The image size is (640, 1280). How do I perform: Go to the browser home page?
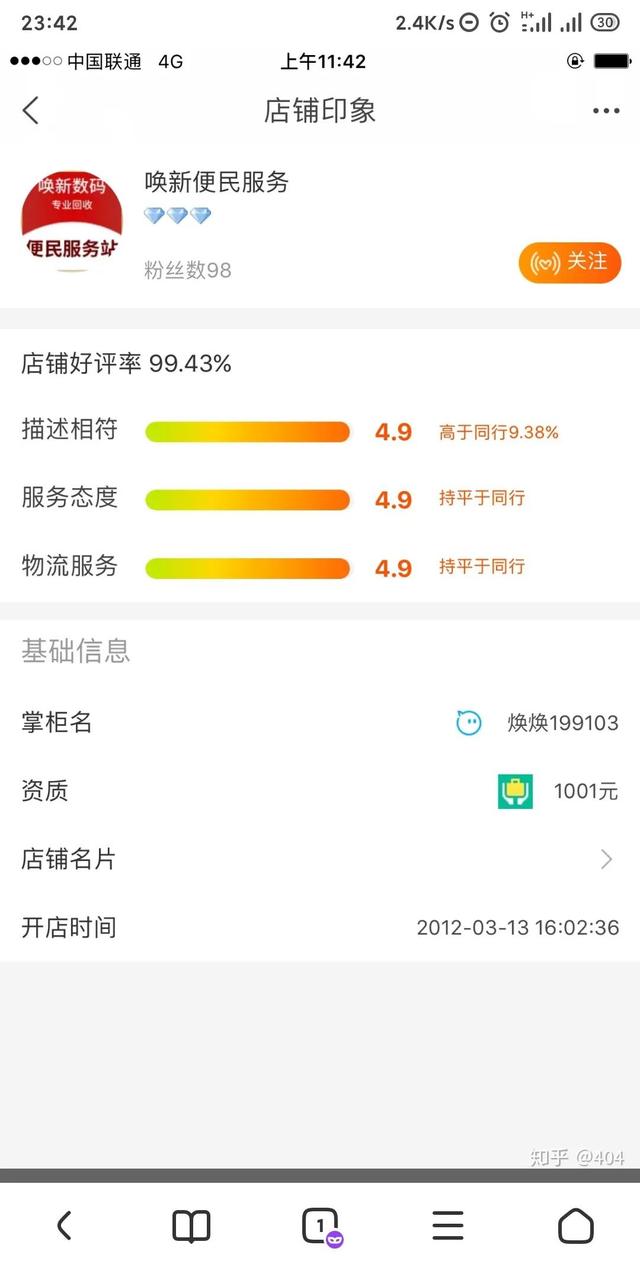tap(575, 1225)
